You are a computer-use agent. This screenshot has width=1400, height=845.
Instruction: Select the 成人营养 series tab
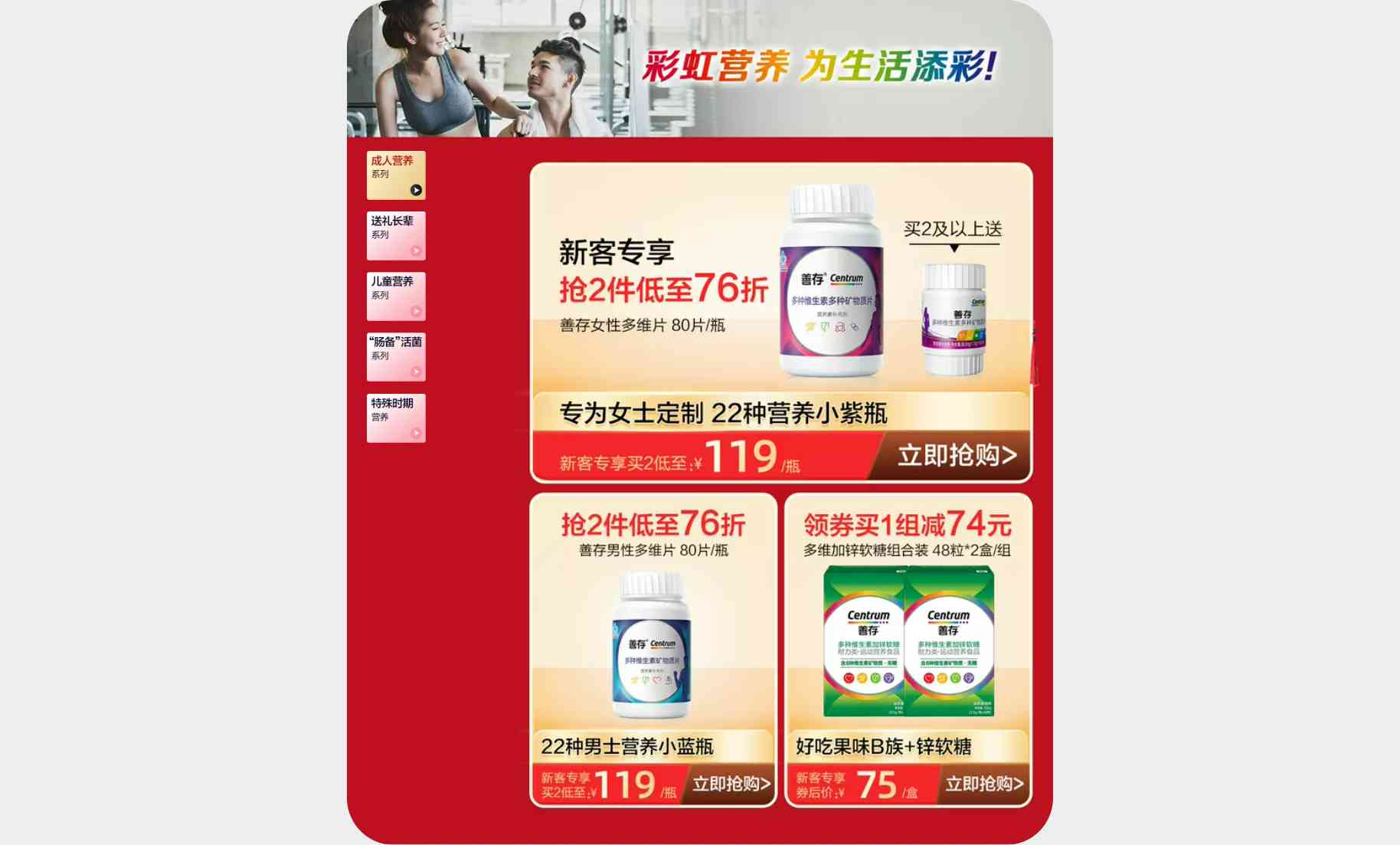[x=395, y=175]
